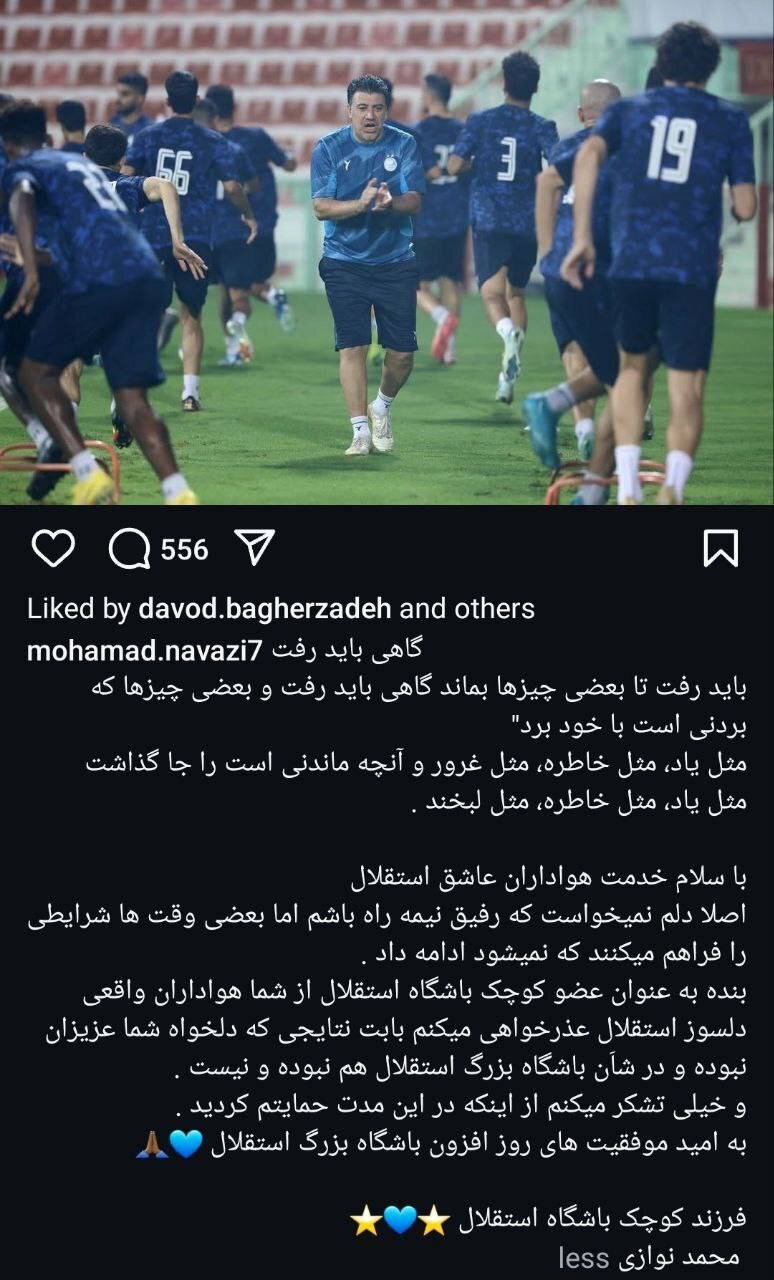Screen dimensions: 774x1280
Task: Save this post with the bookmark icon
Action: click(x=721, y=549)
